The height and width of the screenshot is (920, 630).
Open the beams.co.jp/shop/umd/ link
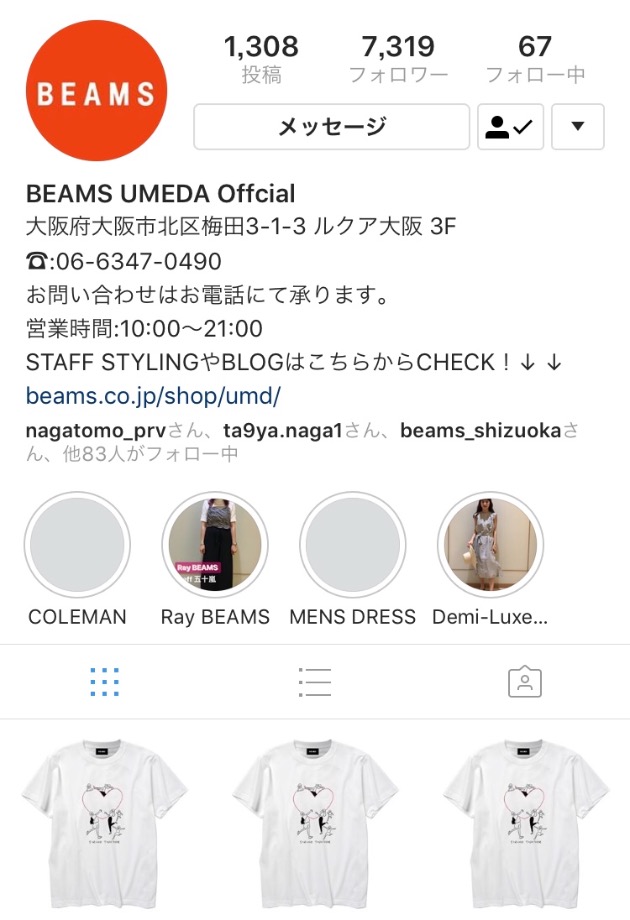[x=153, y=396]
